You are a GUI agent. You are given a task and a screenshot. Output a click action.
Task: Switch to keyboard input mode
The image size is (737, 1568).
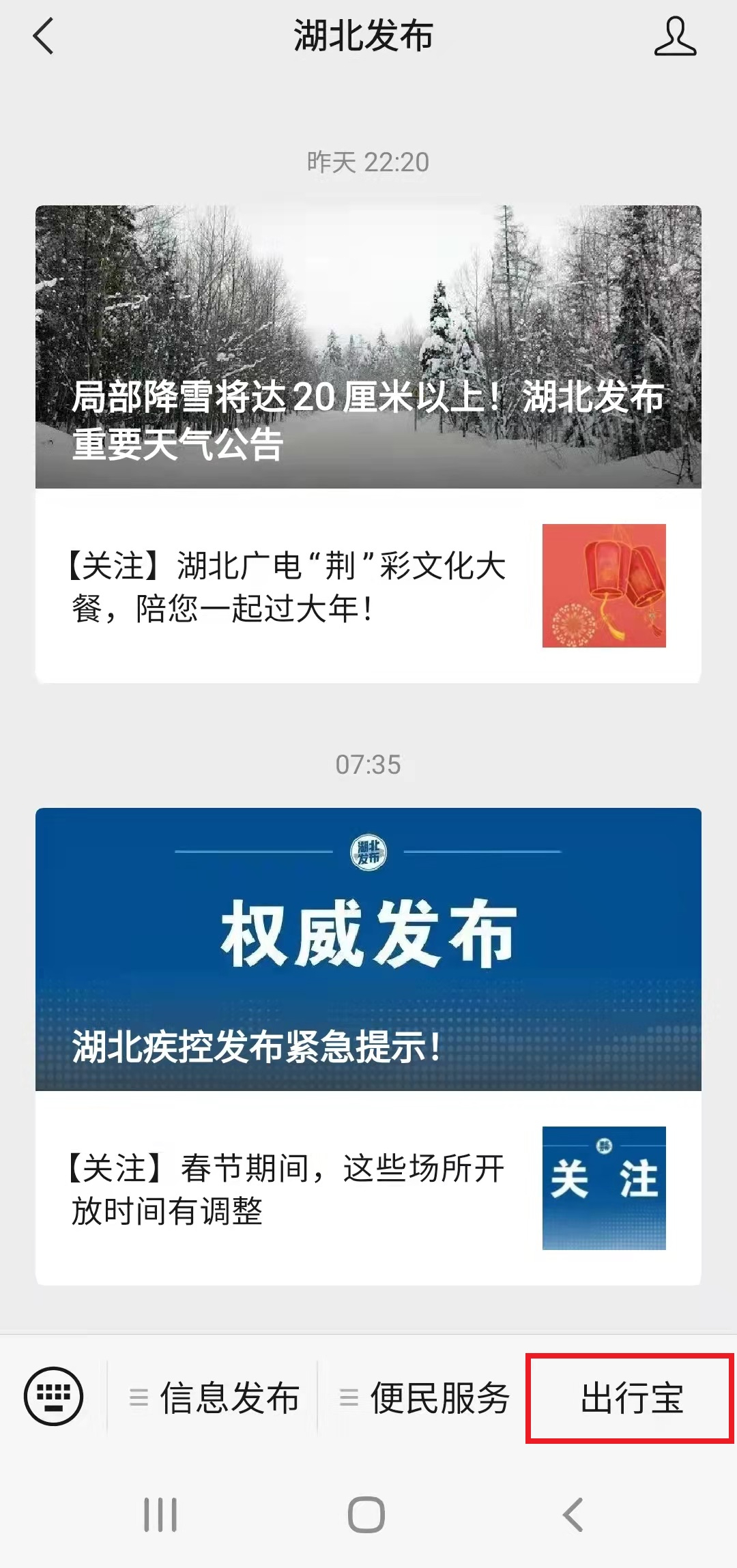point(53,1397)
